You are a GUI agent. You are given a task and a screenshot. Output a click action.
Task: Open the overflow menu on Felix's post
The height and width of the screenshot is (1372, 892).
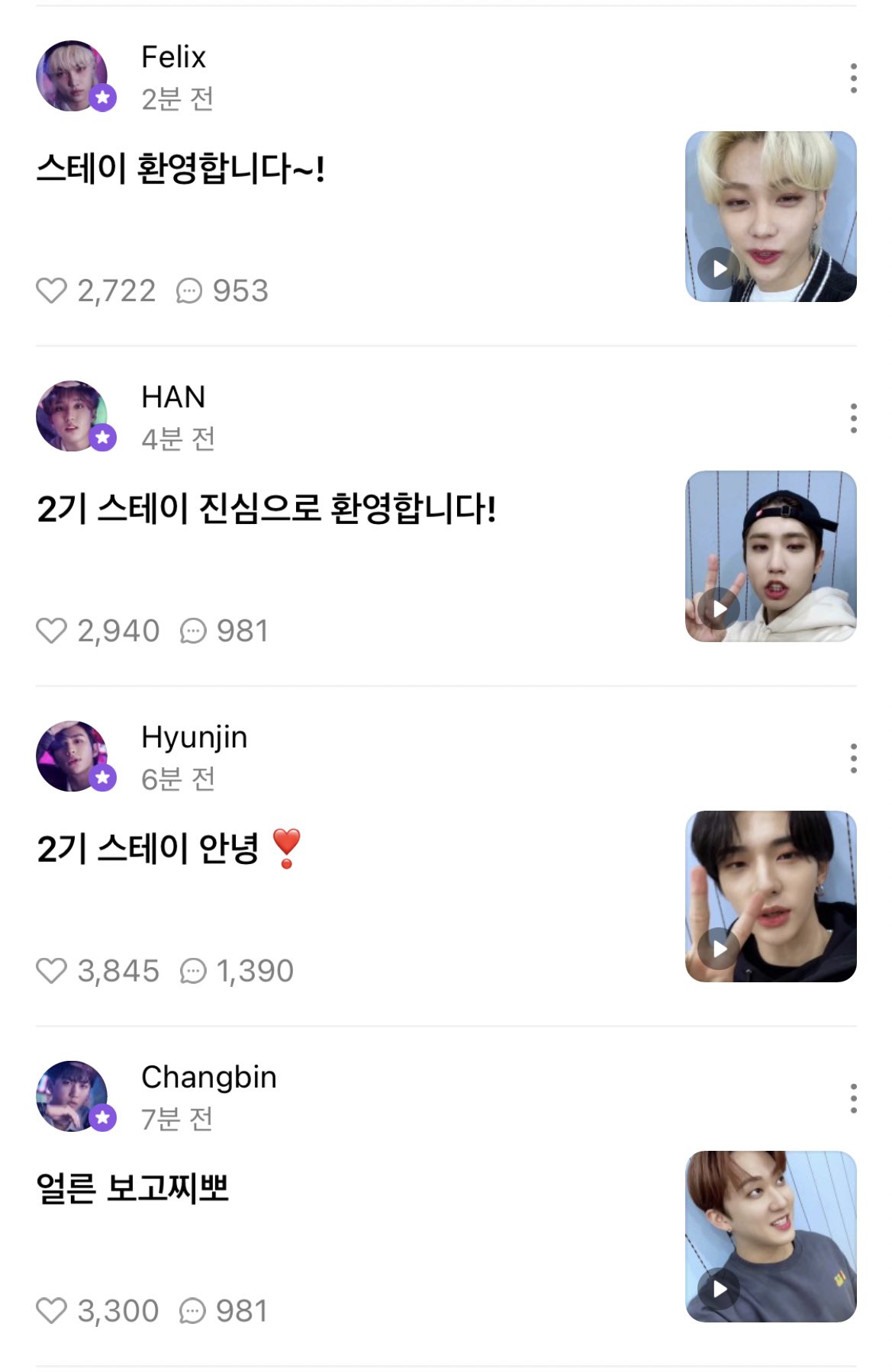tap(853, 79)
